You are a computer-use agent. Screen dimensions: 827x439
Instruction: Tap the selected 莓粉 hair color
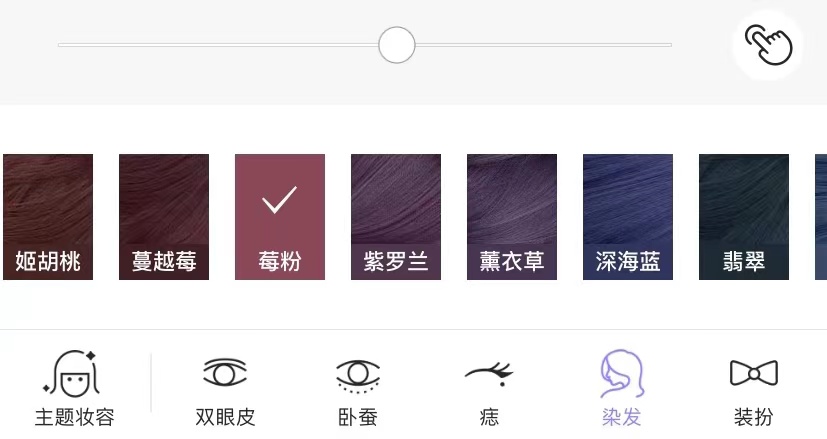[x=280, y=217]
